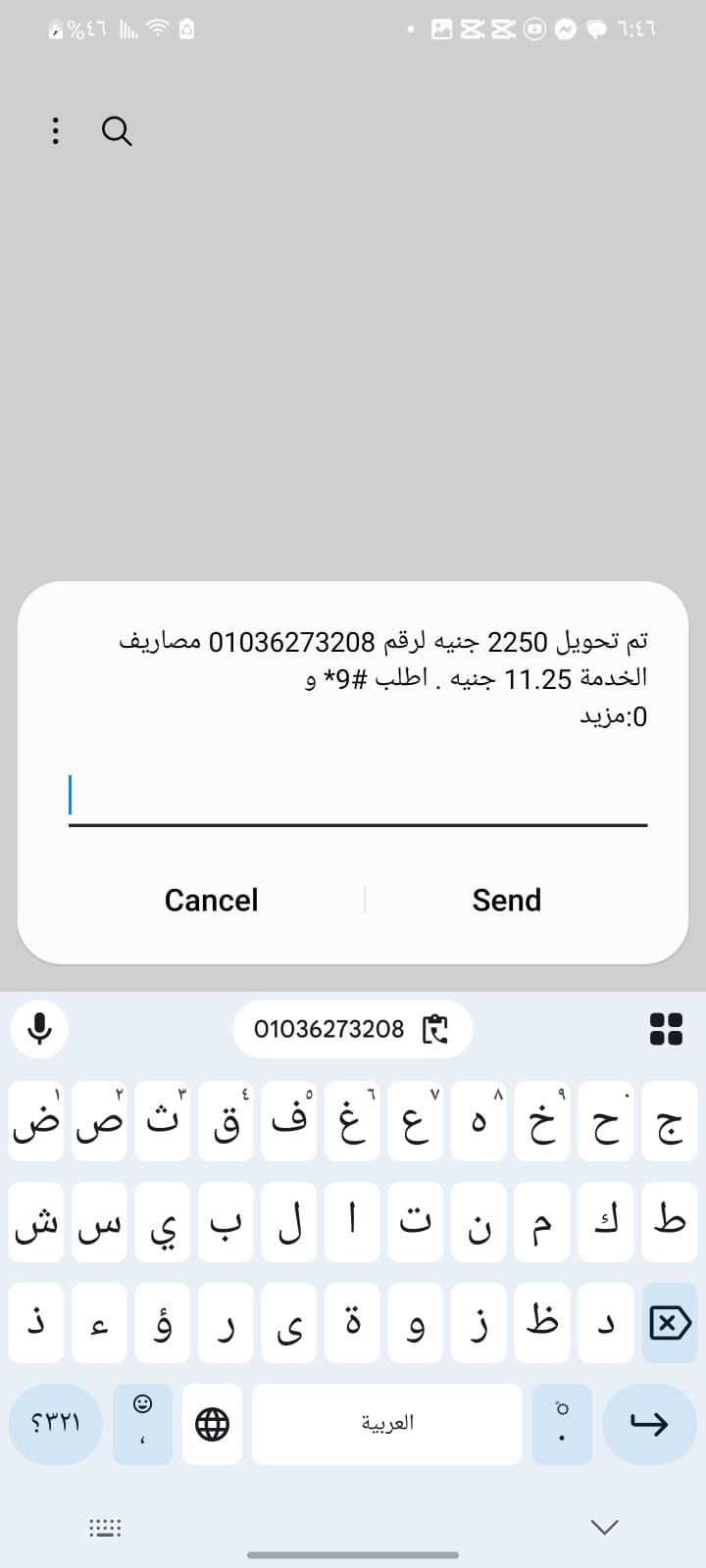Start voice typing with the microphone
Screen dimensions: 706x1568
click(x=40, y=1029)
